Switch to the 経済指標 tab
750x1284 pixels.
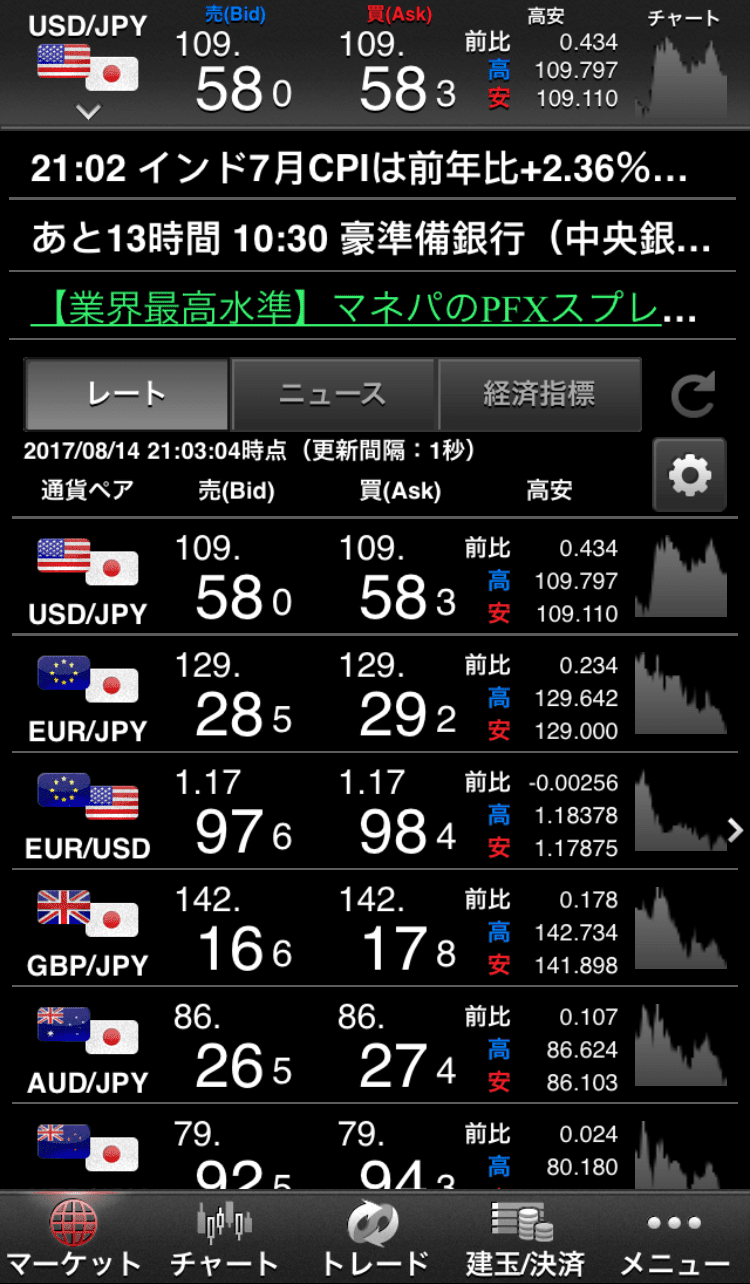pos(539,394)
